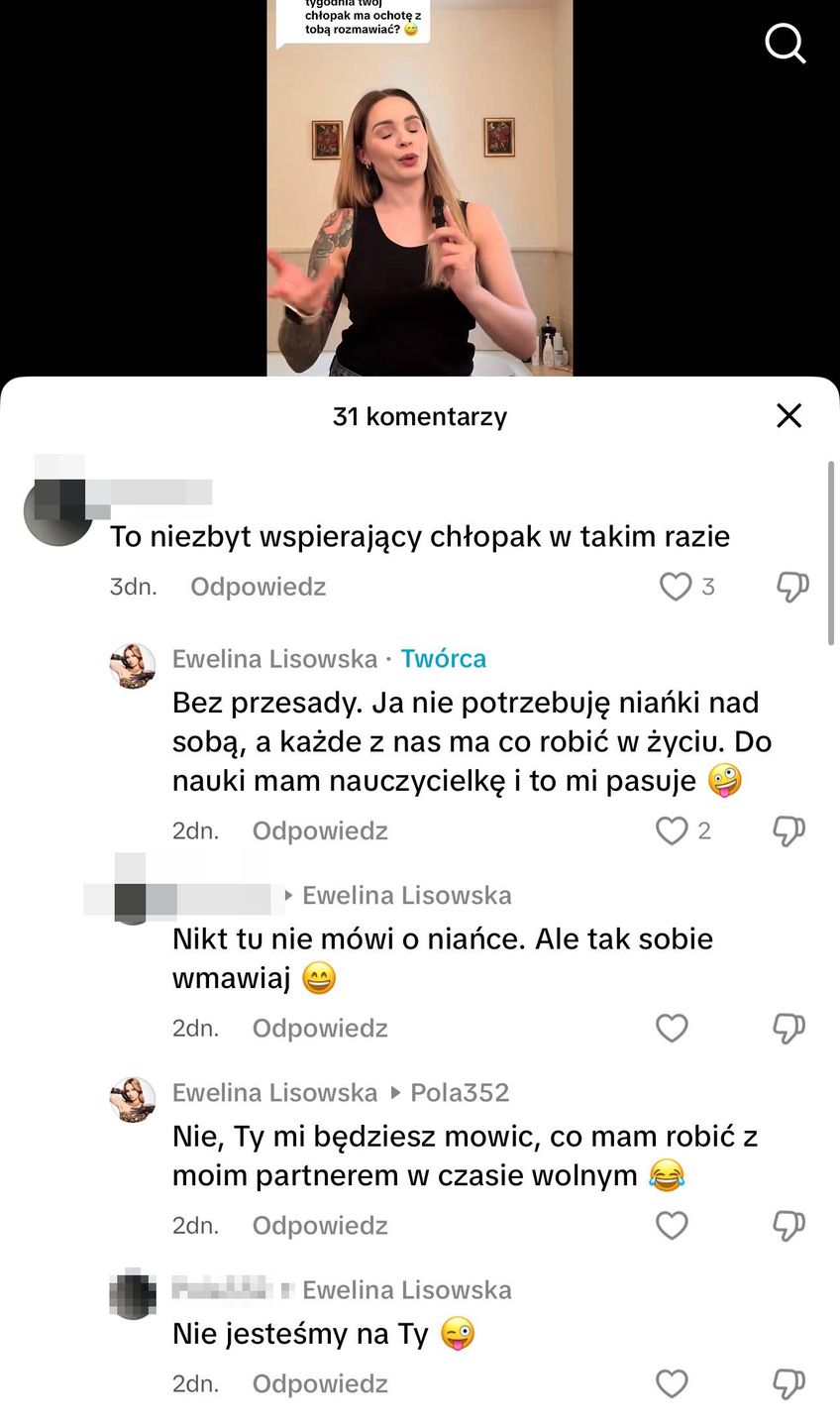Reply to "Nikt tu nie mówi o niańce"

pyautogui.click(x=319, y=1028)
